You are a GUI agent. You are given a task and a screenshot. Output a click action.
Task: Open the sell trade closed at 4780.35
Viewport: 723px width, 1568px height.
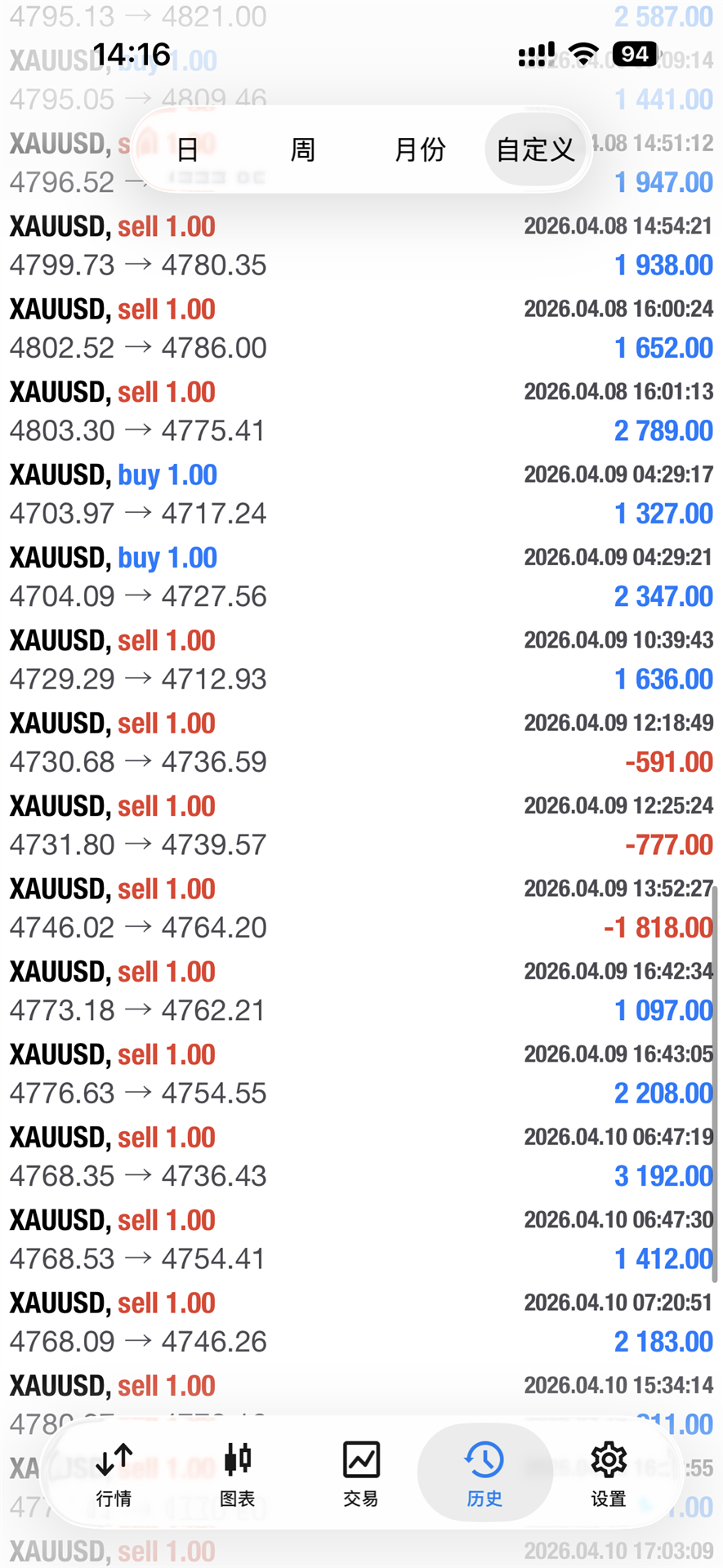click(x=359, y=246)
